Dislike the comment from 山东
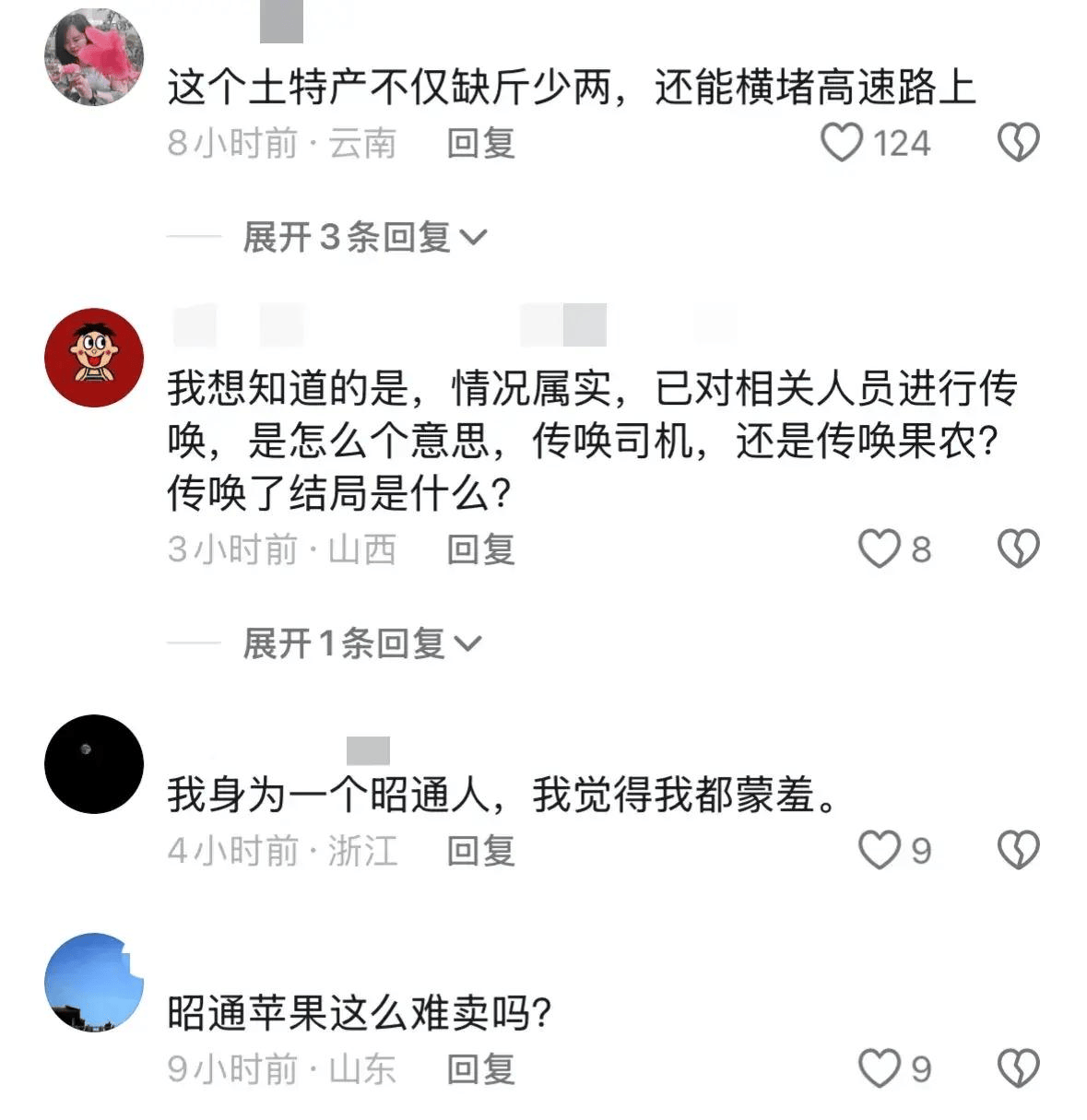Image resolution: width=1087 pixels, height=1120 pixels. (x=1018, y=1068)
